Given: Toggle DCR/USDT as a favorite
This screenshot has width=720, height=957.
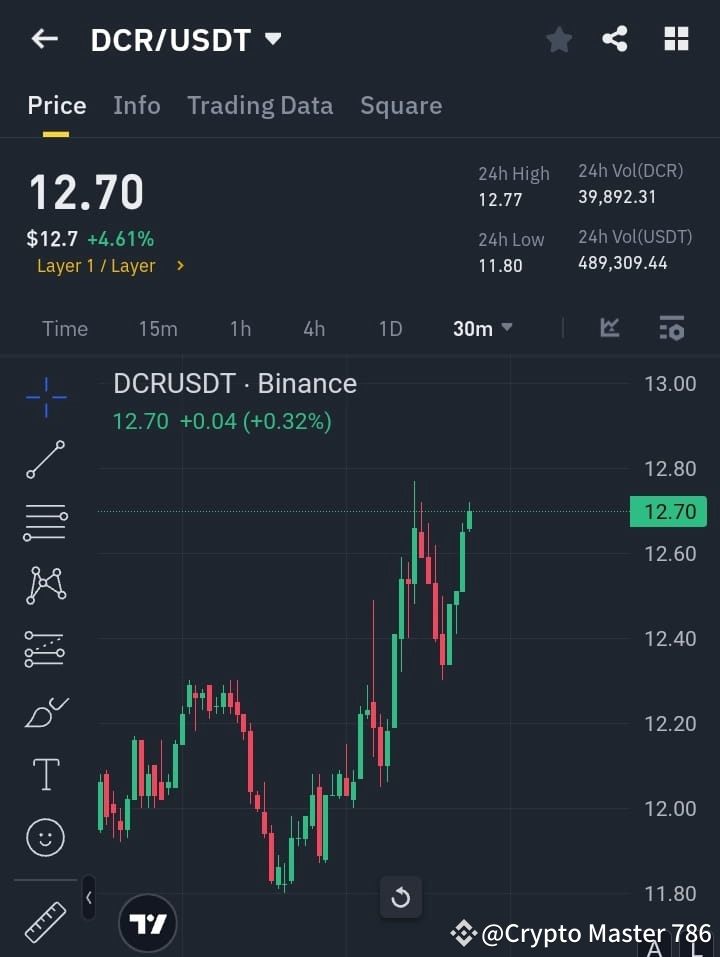Looking at the screenshot, I should click(558, 40).
